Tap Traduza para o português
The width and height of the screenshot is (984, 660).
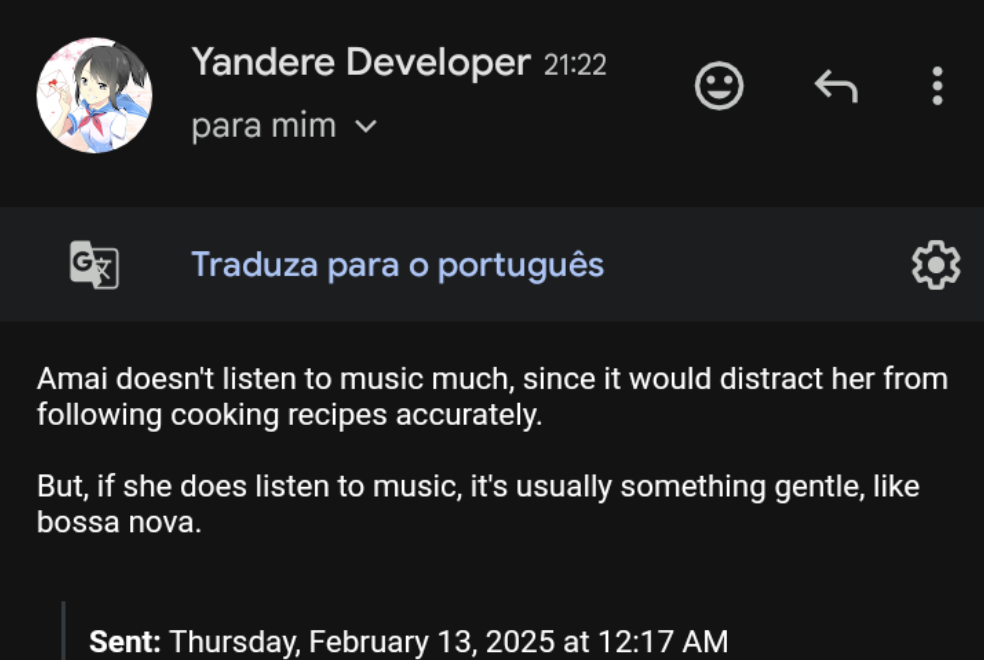click(397, 265)
